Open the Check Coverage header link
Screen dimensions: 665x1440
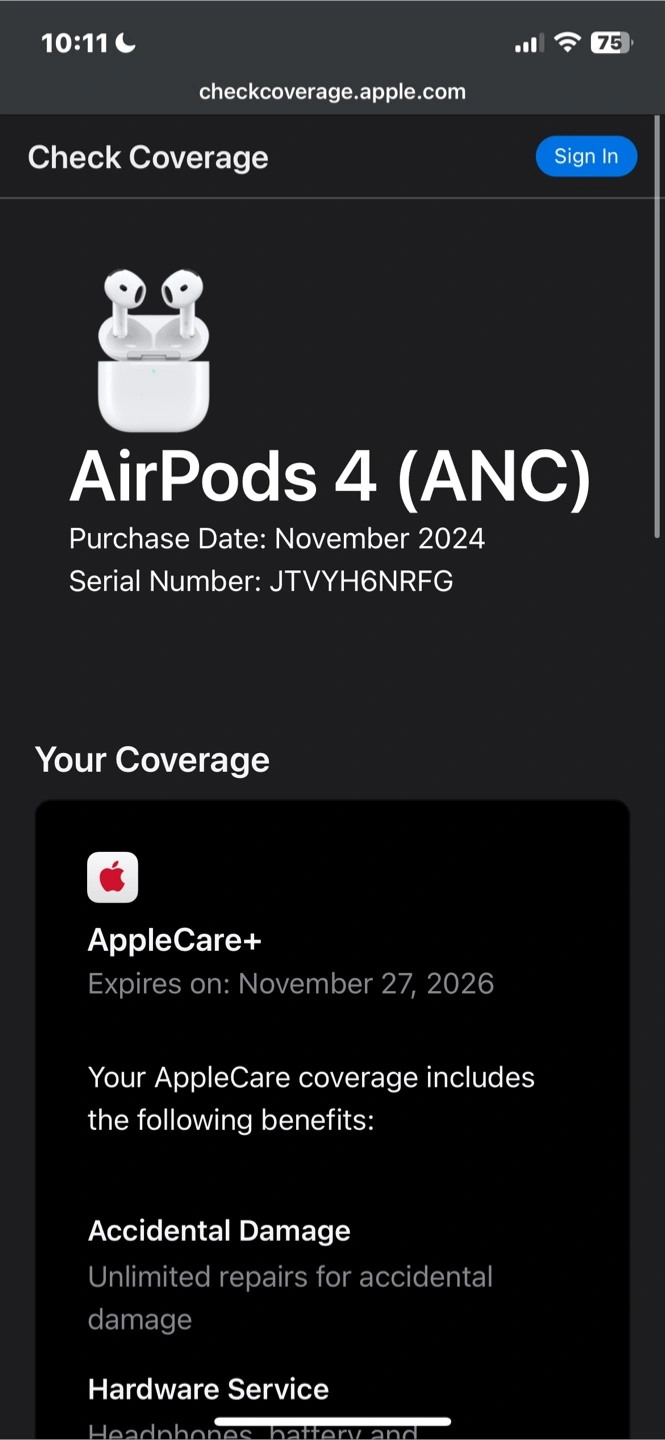point(148,157)
